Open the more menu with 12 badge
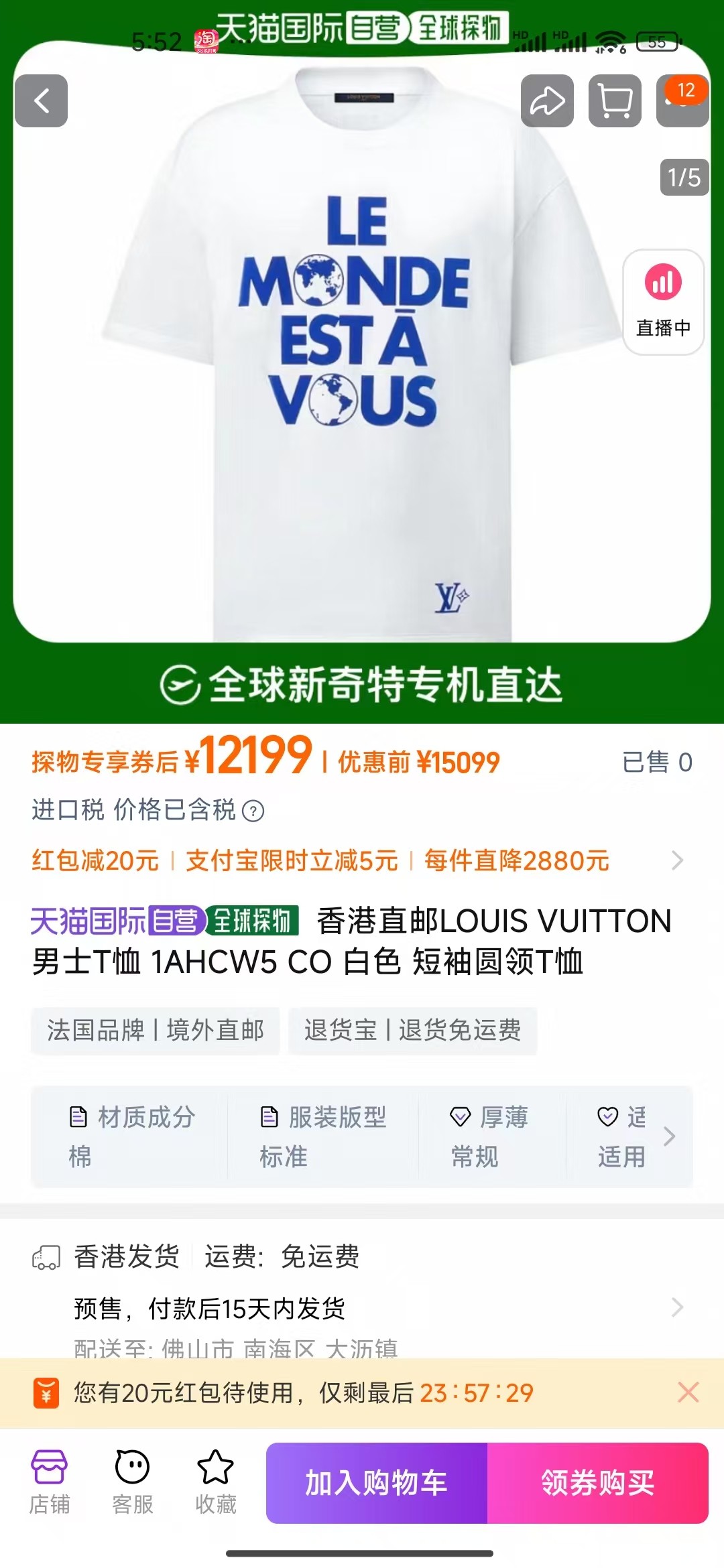Image resolution: width=724 pixels, height=1568 pixels. pos(682,101)
